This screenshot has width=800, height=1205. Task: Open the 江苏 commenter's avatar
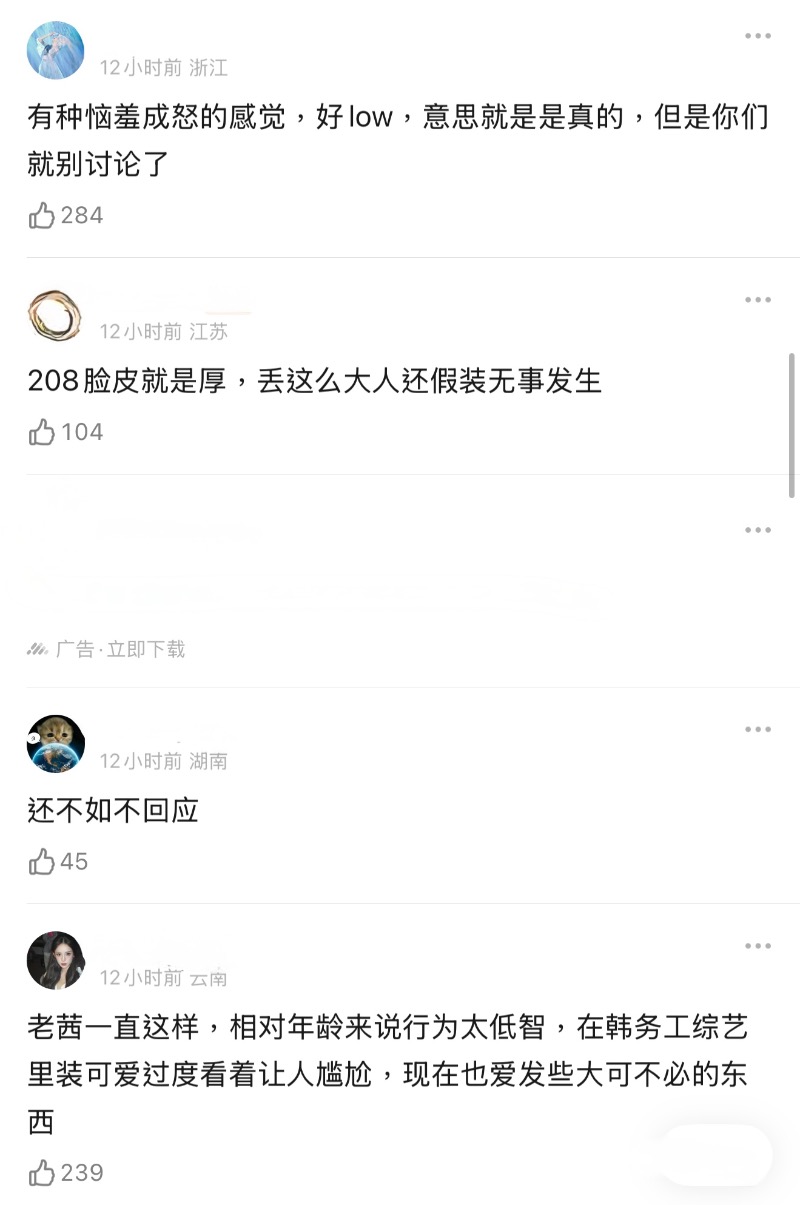[x=56, y=316]
